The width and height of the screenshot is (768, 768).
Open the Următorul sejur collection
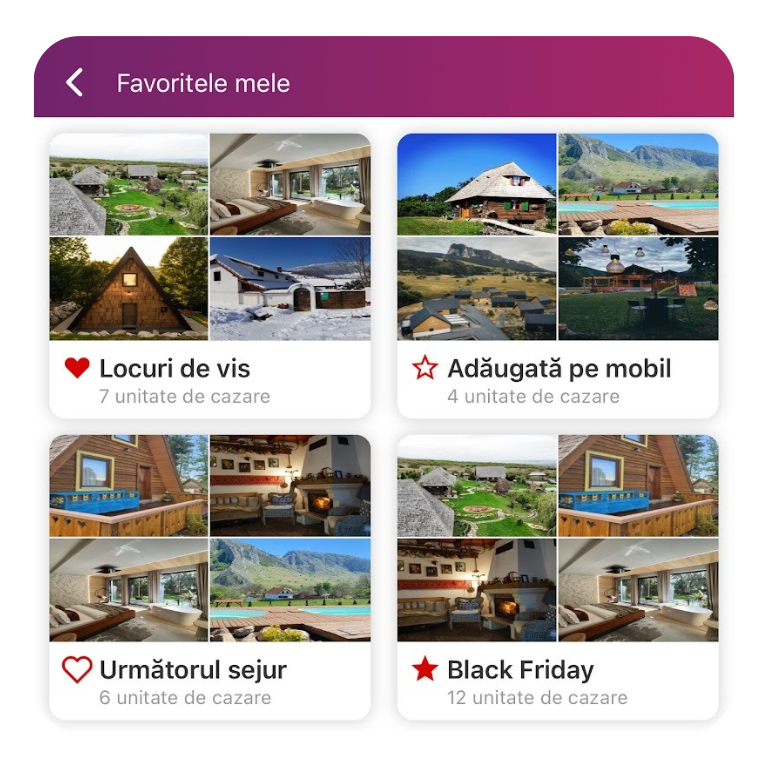(210, 577)
